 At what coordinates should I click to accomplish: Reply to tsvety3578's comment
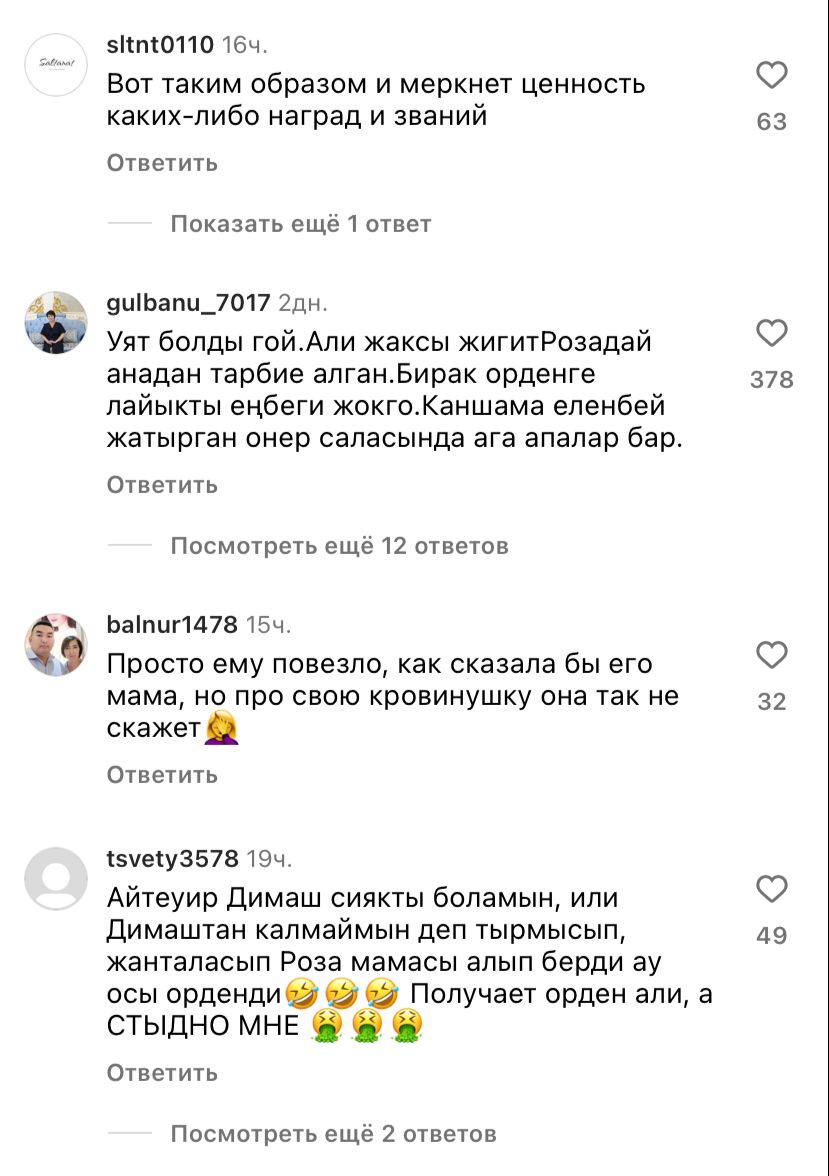pos(162,1073)
